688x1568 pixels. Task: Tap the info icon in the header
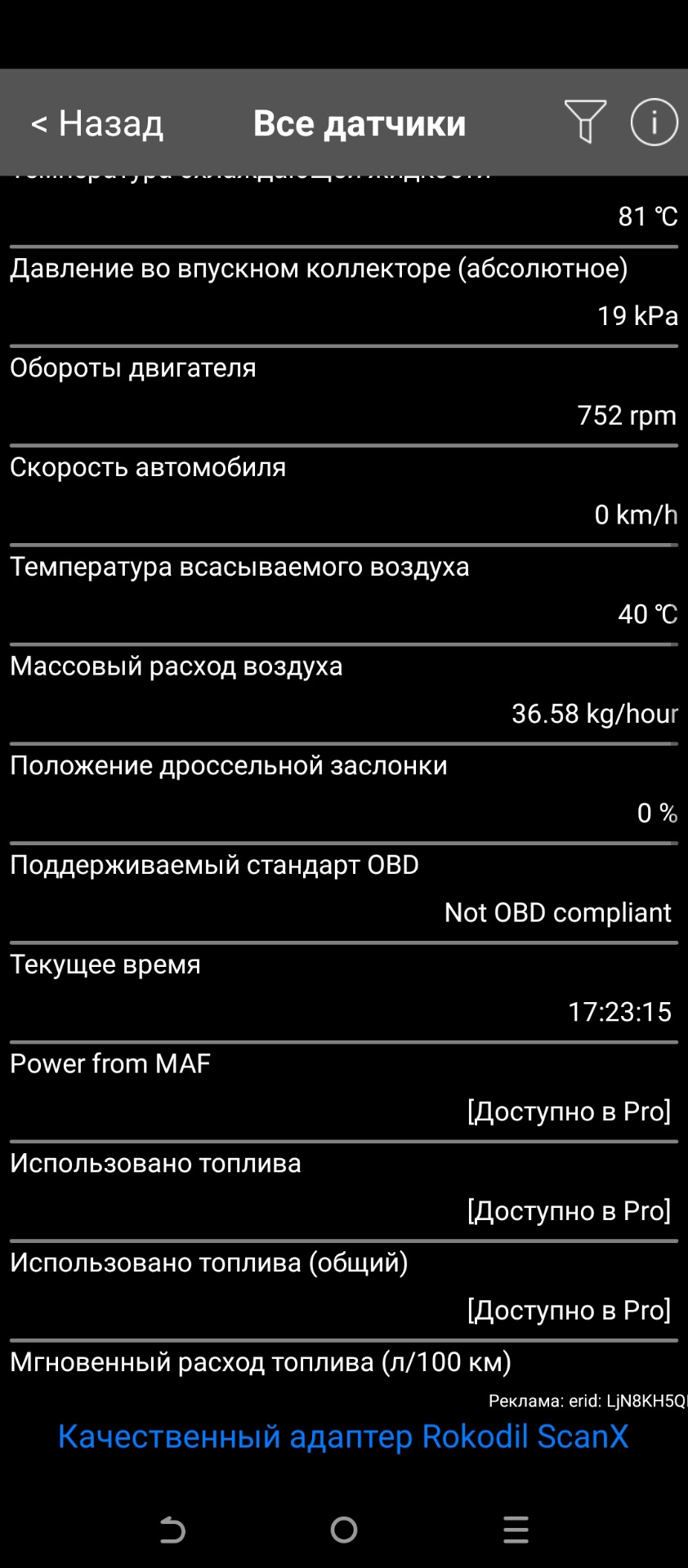pos(654,122)
